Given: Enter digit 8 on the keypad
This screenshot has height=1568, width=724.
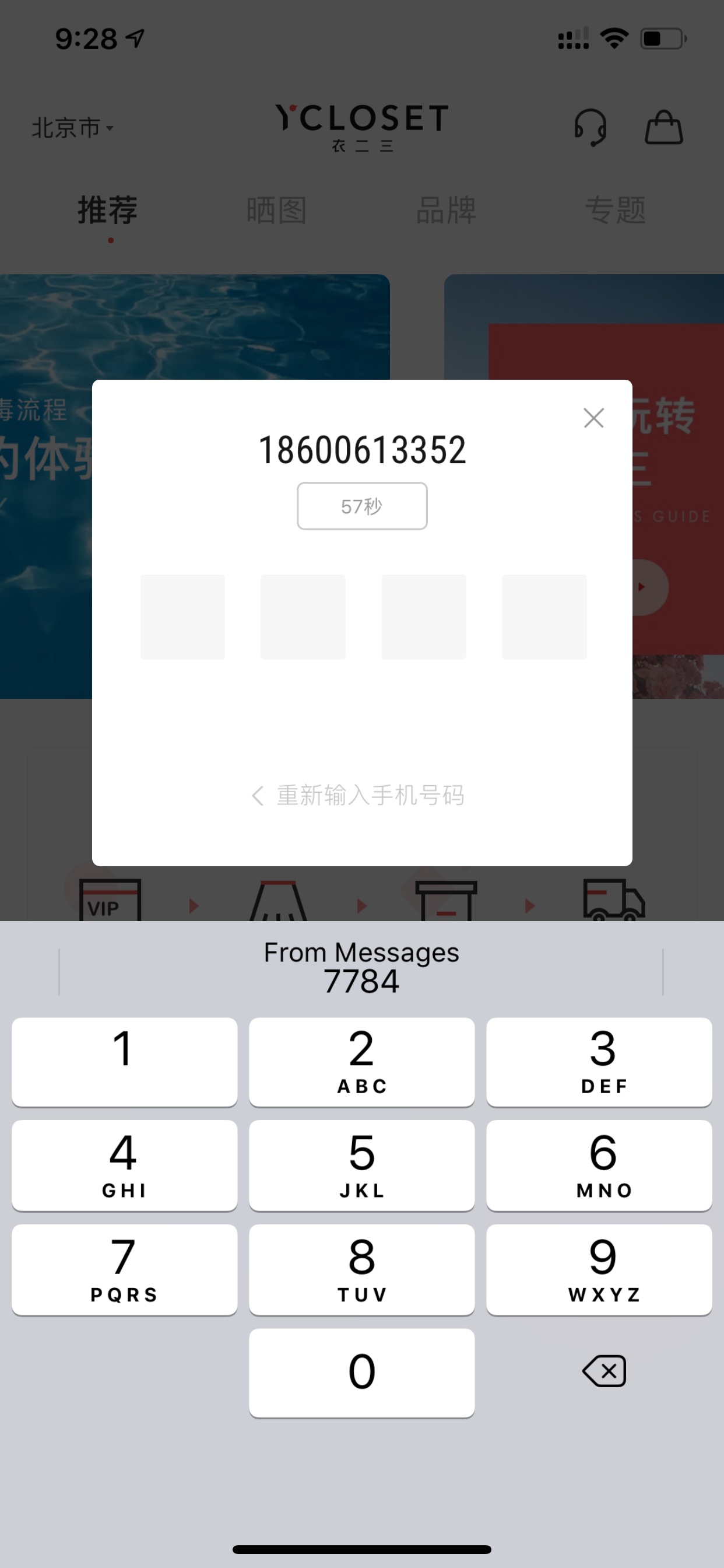Looking at the screenshot, I should [x=361, y=1269].
